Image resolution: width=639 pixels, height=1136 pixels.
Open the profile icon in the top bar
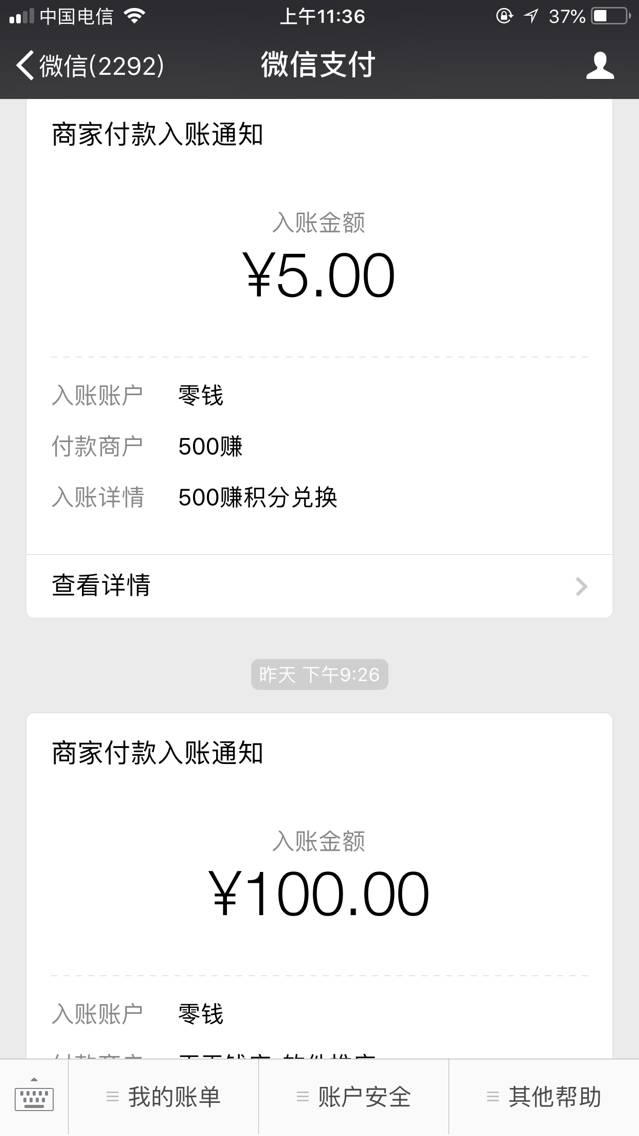coord(599,66)
